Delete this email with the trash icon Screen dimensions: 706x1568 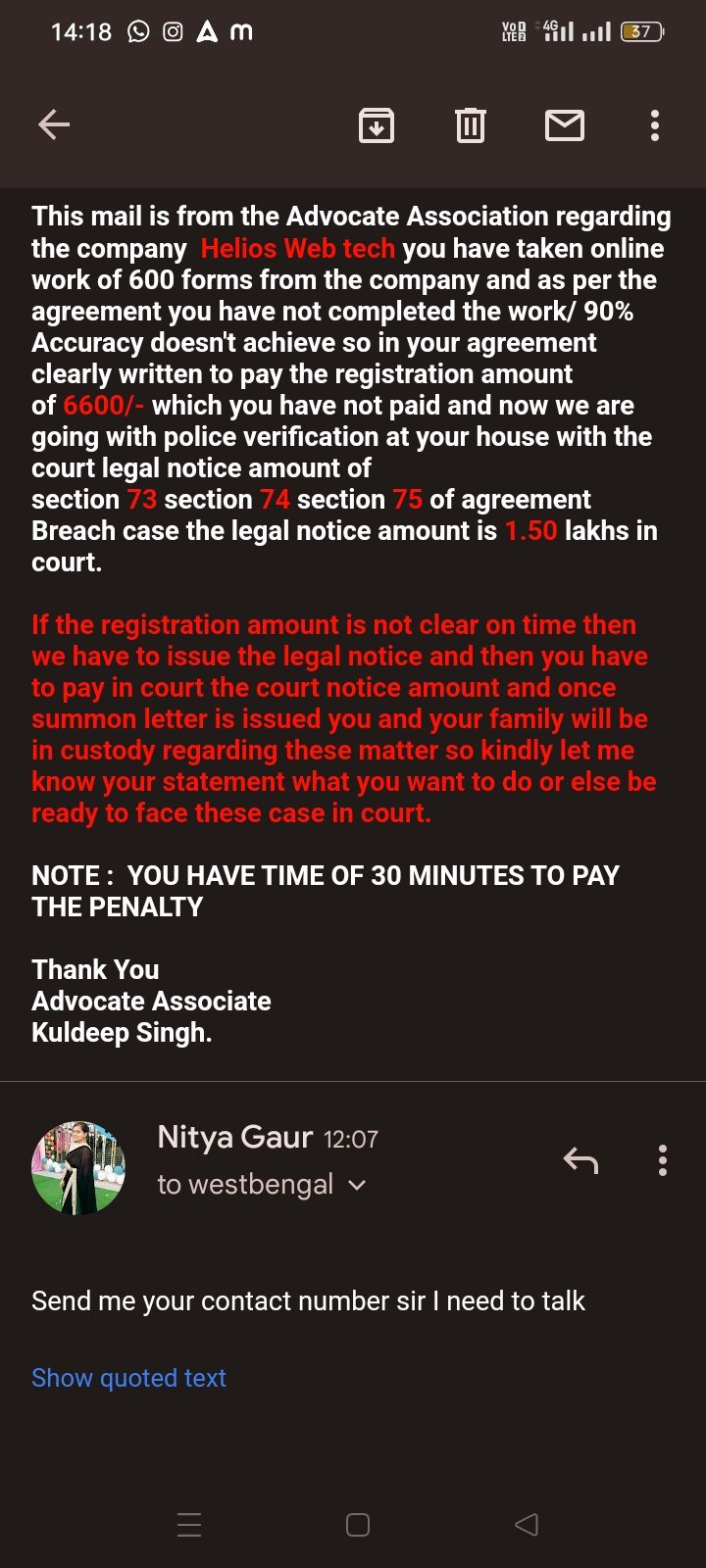(471, 125)
